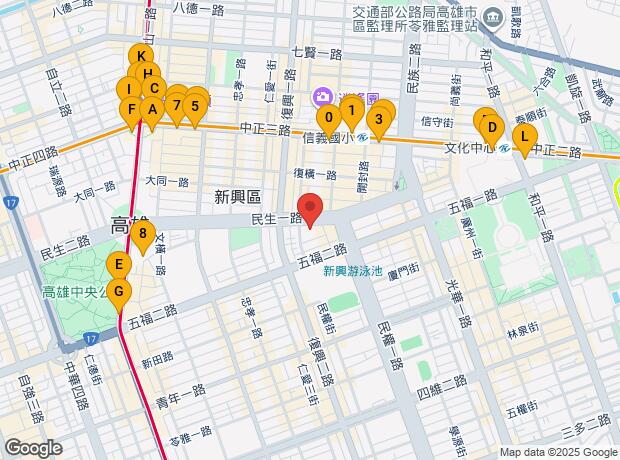Tap map marker A
This screenshot has height=460, width=620.
pyautogui.click(x=151, y=108)
